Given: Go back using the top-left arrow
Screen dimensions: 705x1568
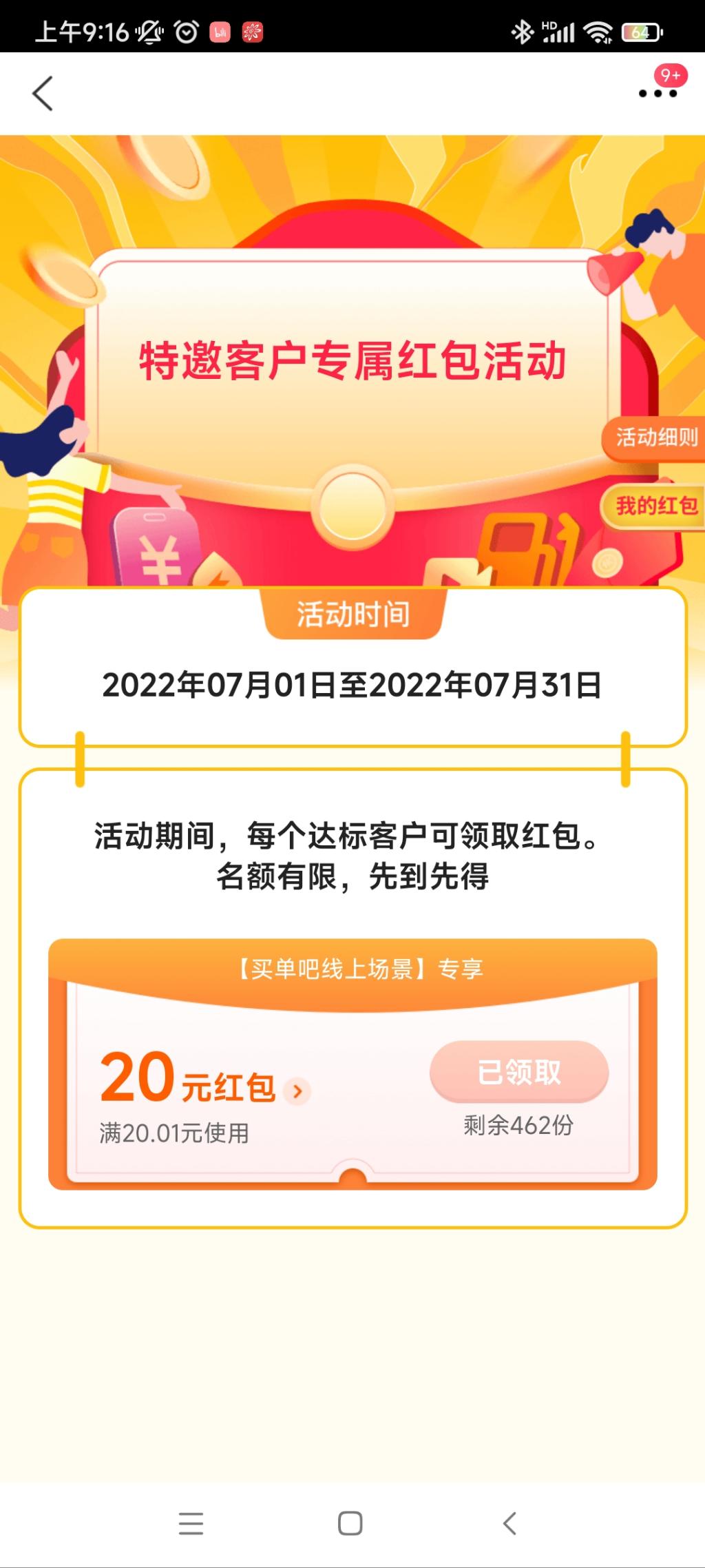Looking at the screenshot, I should (x=43, y=93).
